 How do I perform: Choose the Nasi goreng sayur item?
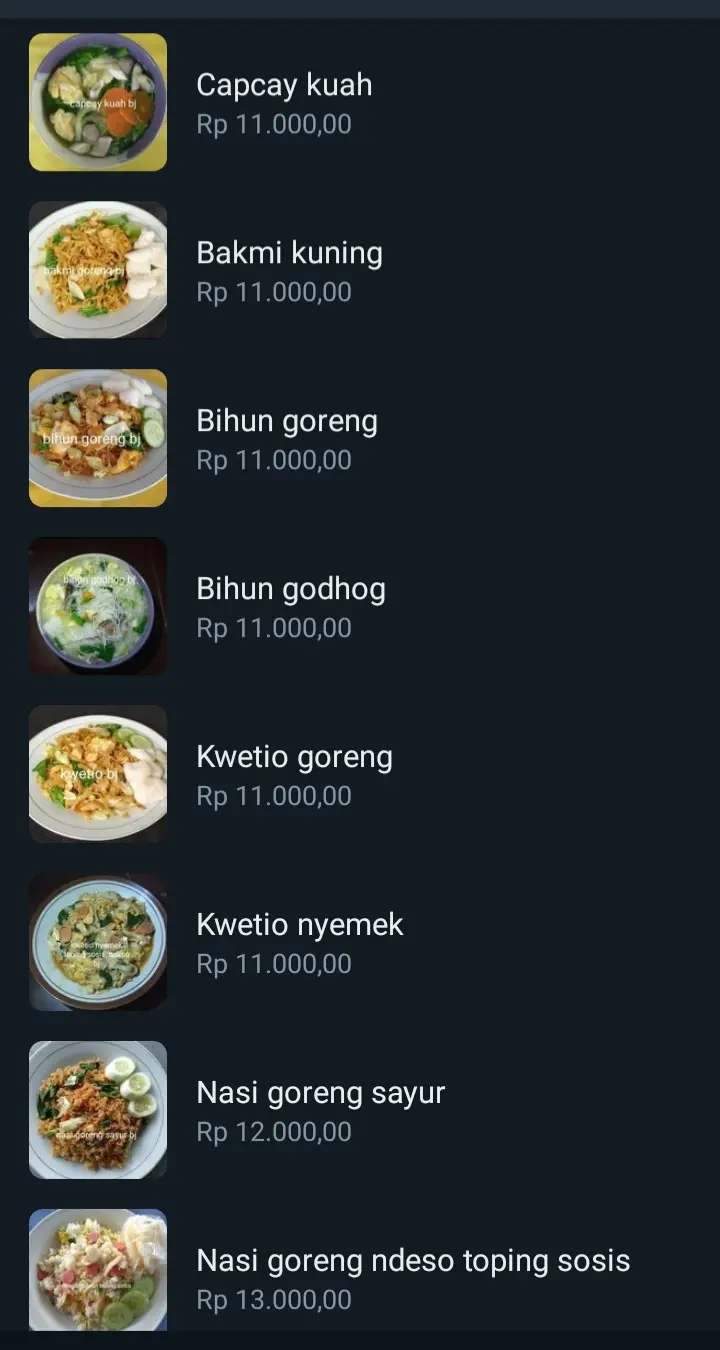(x=320, y=1093)
